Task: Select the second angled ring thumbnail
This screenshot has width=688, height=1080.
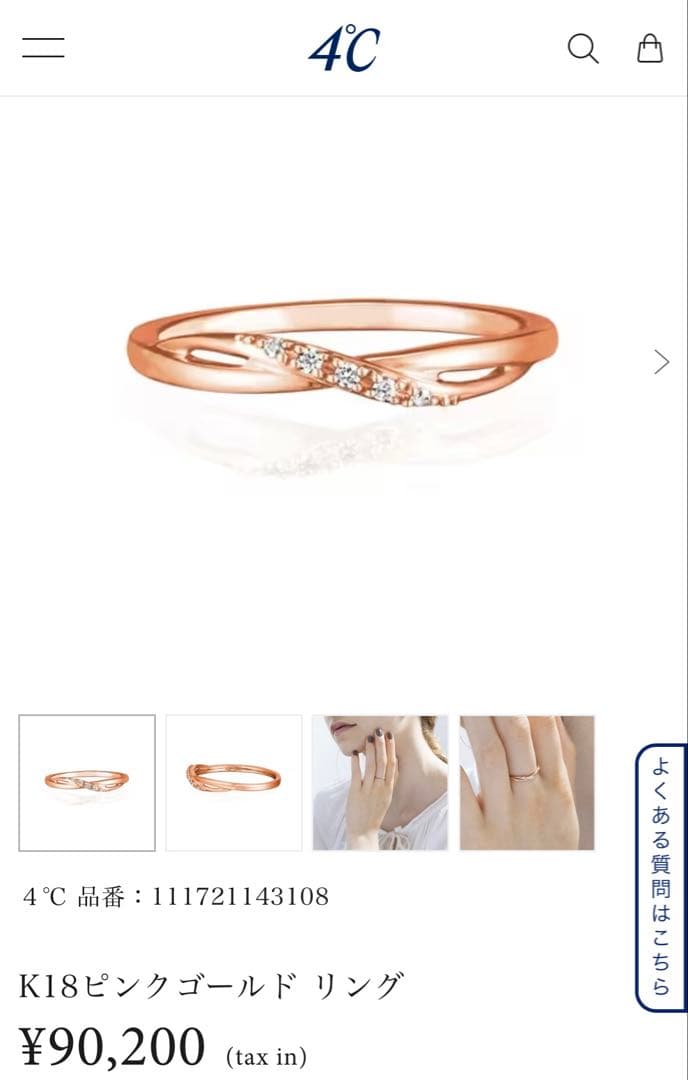Action: pyautogui.click(x=234, y=782)
